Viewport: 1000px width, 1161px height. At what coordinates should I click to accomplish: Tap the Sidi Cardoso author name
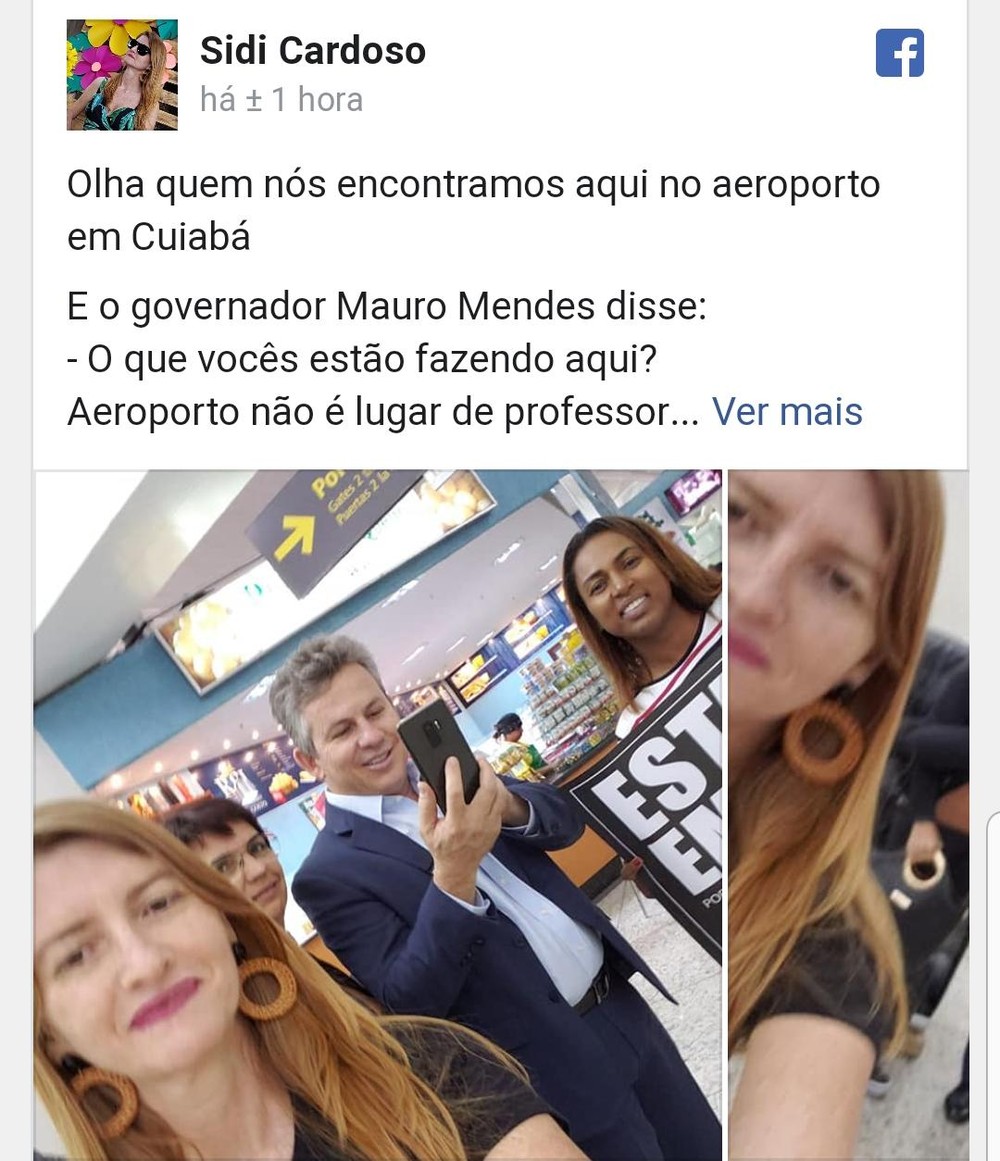tap(313, 50)
